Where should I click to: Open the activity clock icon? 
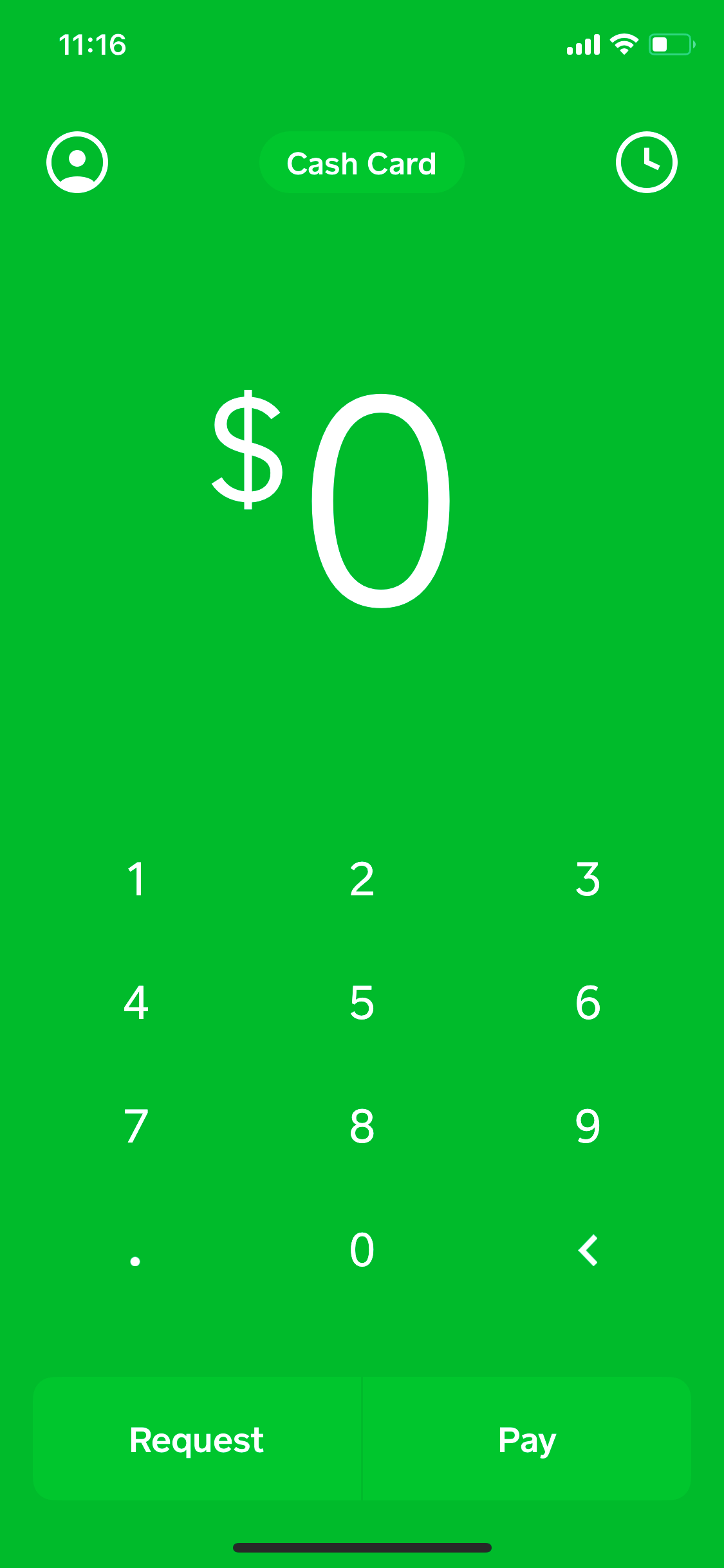click(647, 162)
